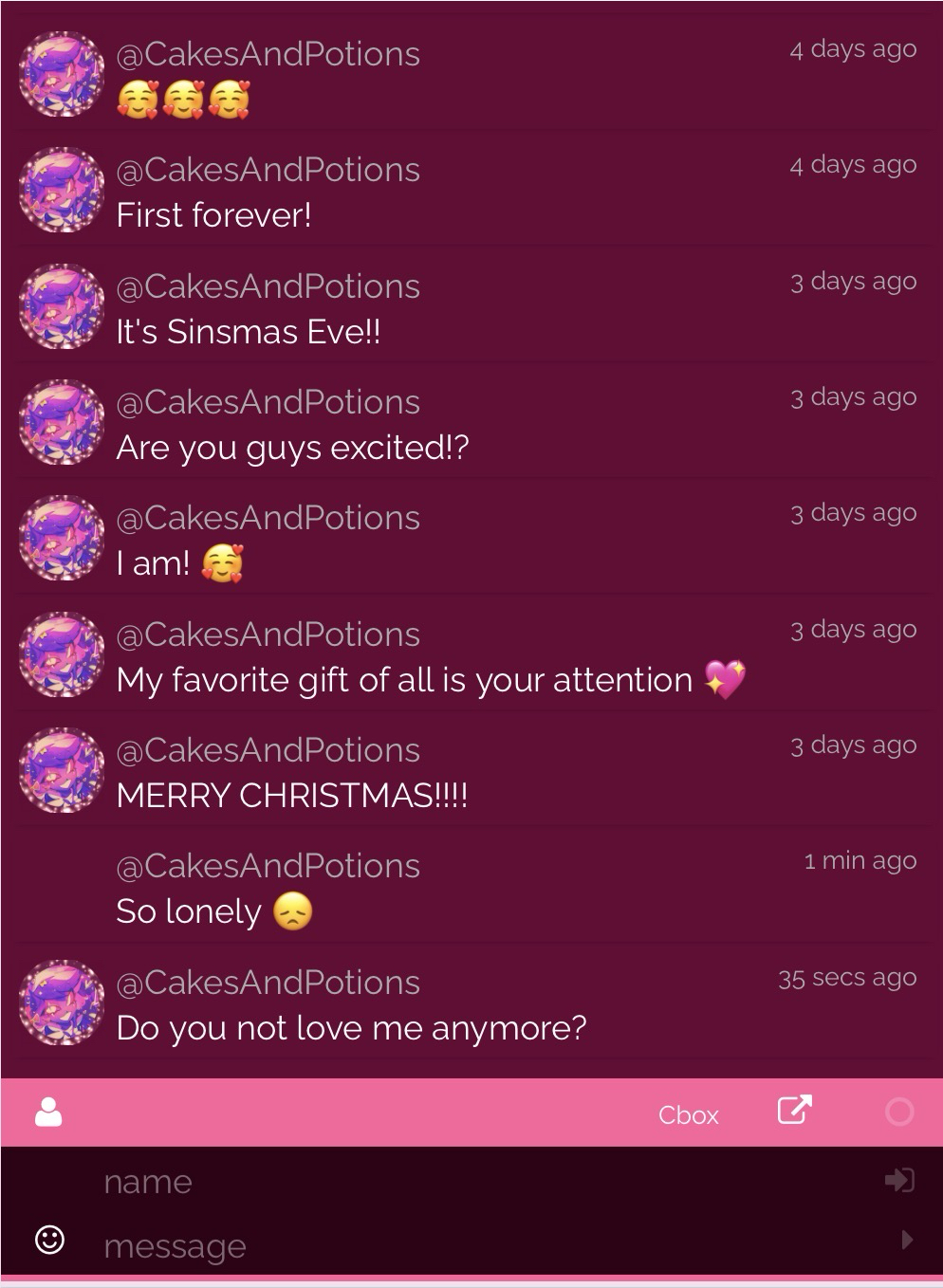Tap the circular refresh indicator
This screenshot has height=1288, width=943.
pos(898,1112)
